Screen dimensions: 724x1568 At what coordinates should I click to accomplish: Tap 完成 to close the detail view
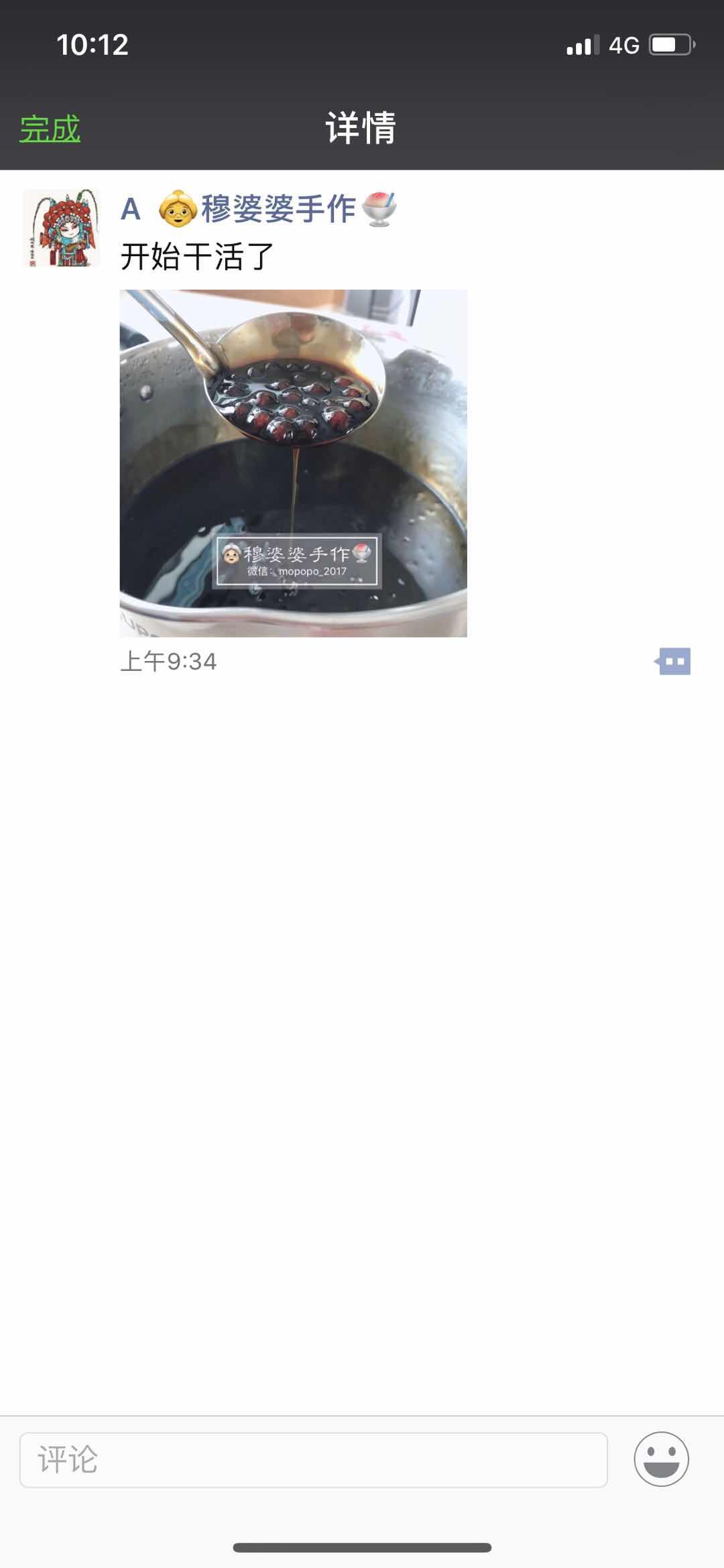(50, 128)
